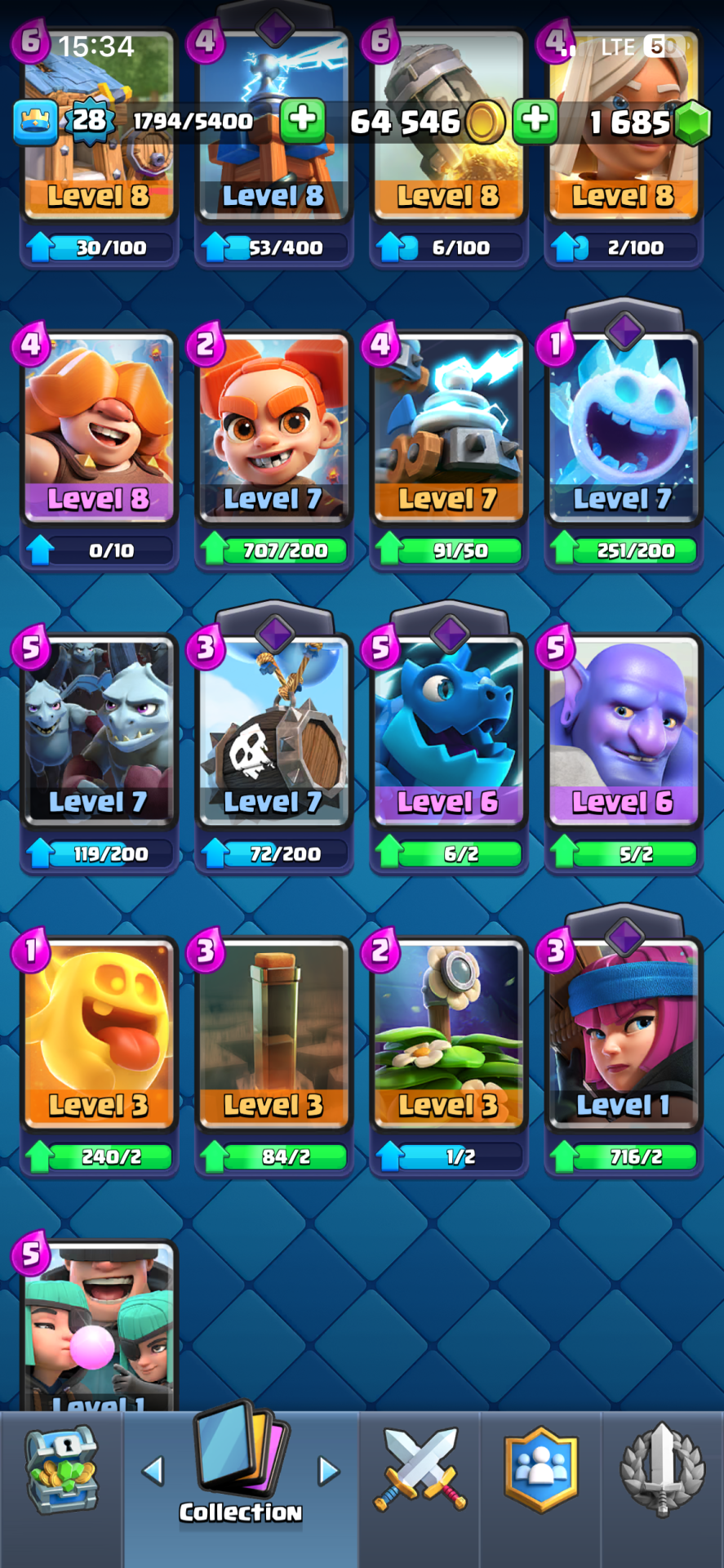Tap the green plus next to gold coins

point(535,121)
